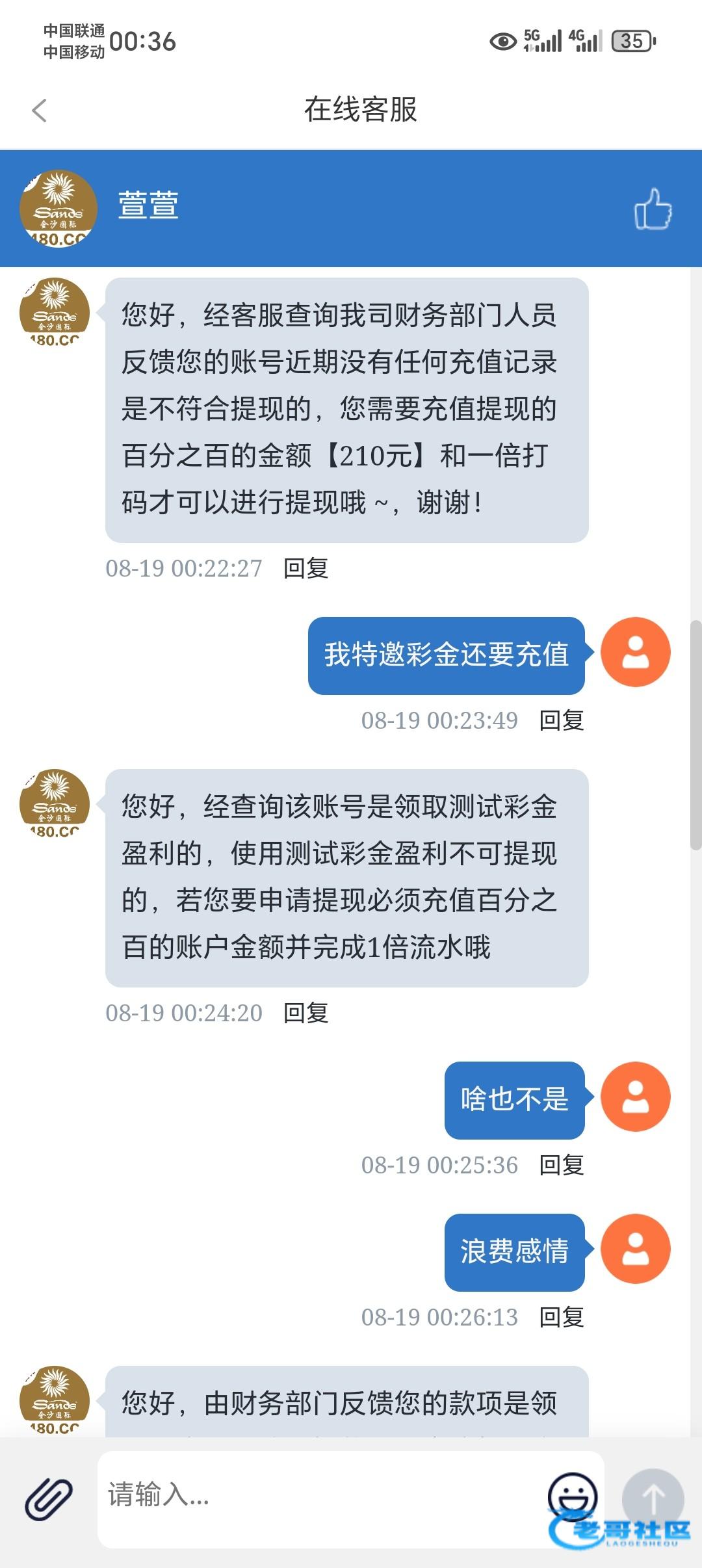Open the attachment paperclip icon
This screenshot has width=702, height=1568.
pos(48,1498)
